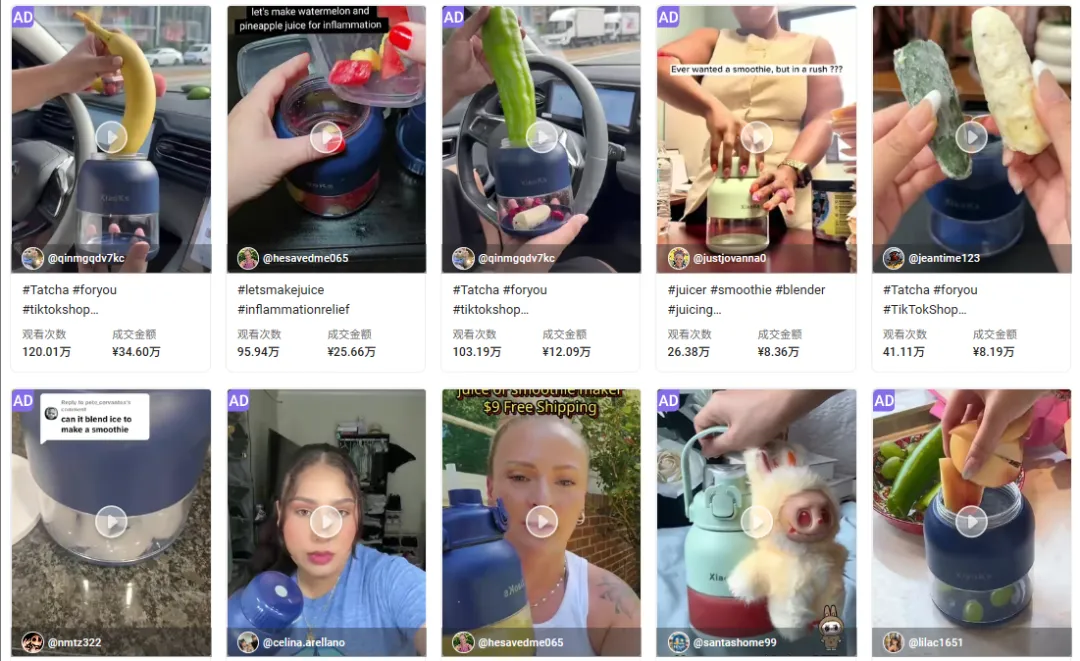Open creator profile @celina.arellano
The image size is (1080, 661).
click(304, 642)
